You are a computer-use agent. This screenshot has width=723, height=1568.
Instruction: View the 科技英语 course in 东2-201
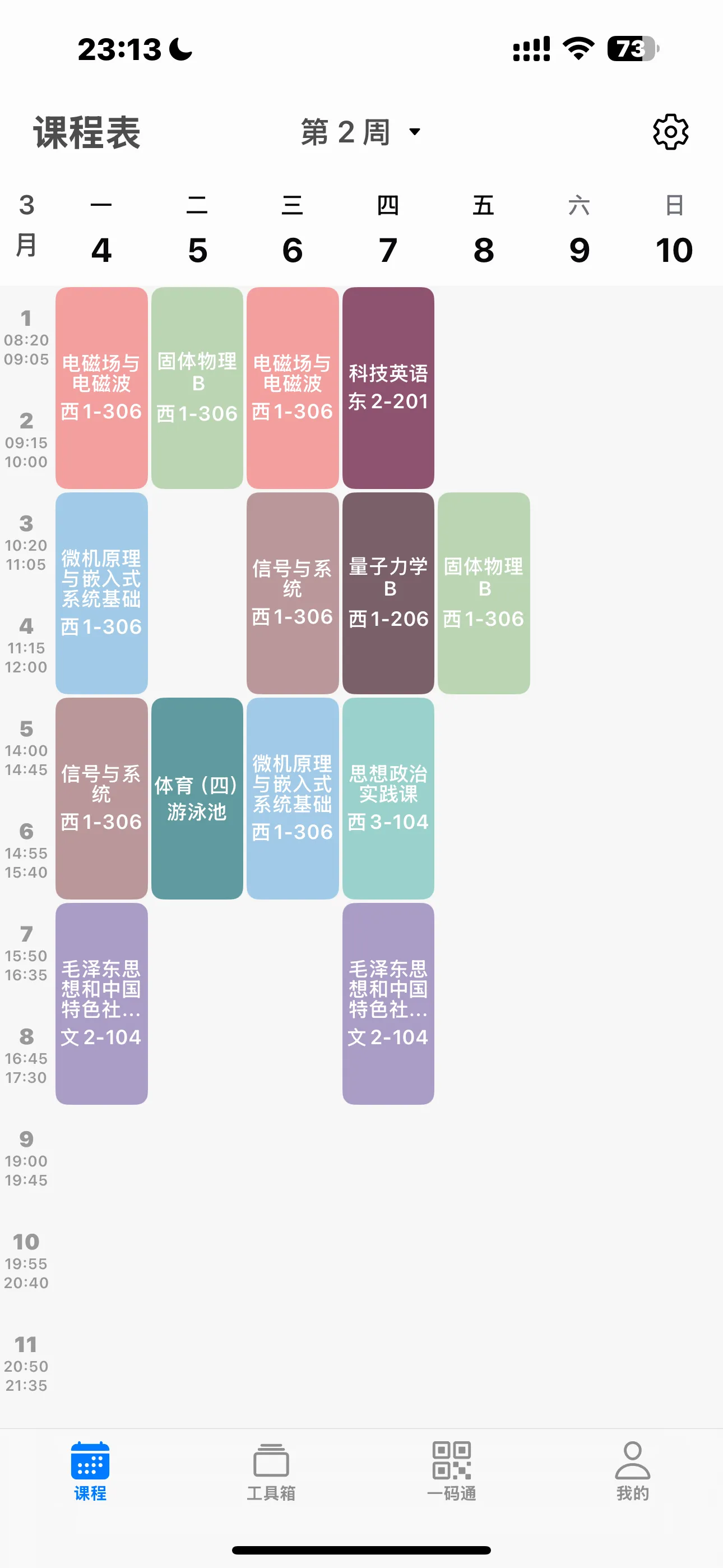388,388
